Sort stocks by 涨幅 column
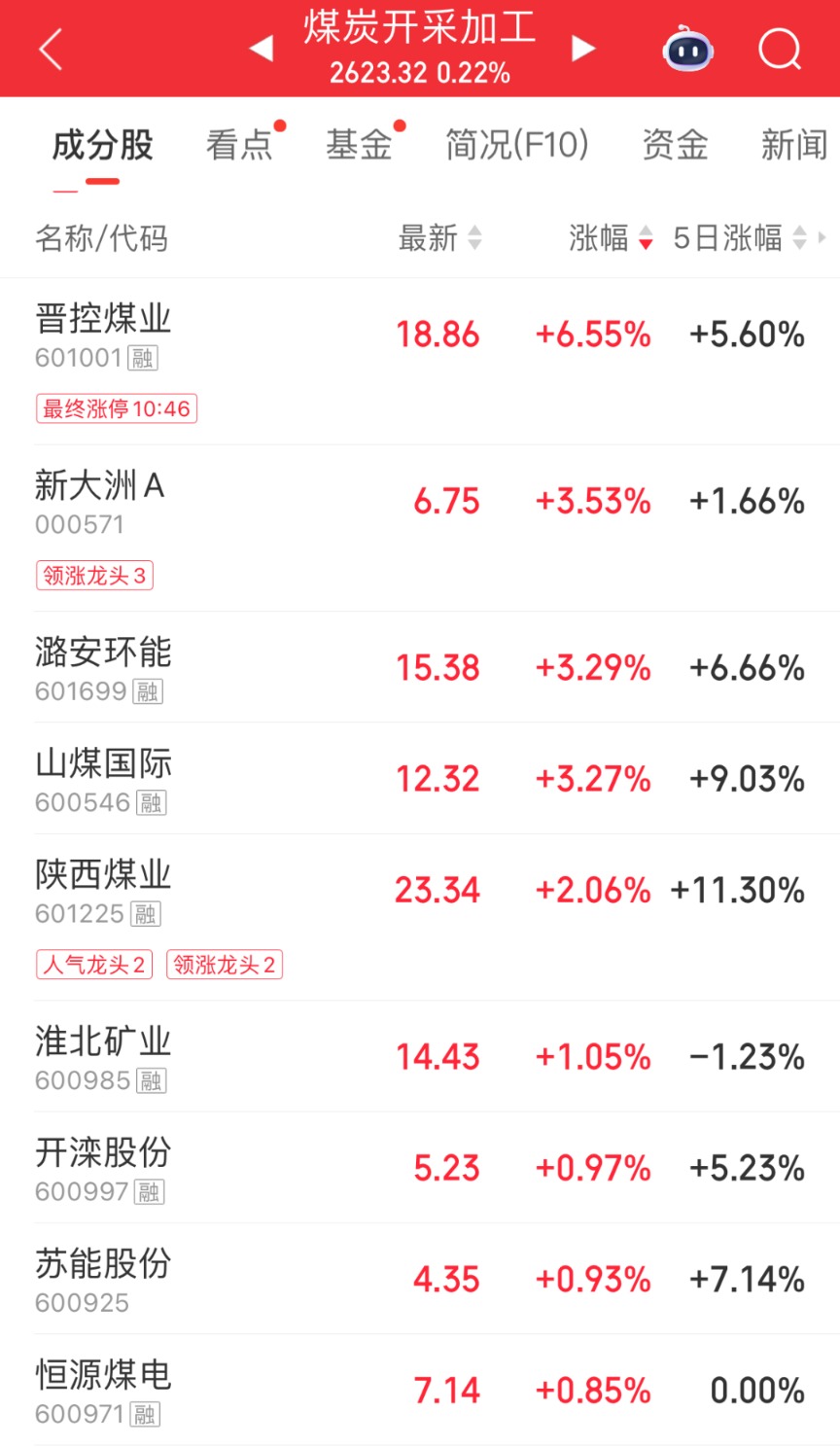The width and height of the screenshot is (840, 1447). [x=611, y=237]
